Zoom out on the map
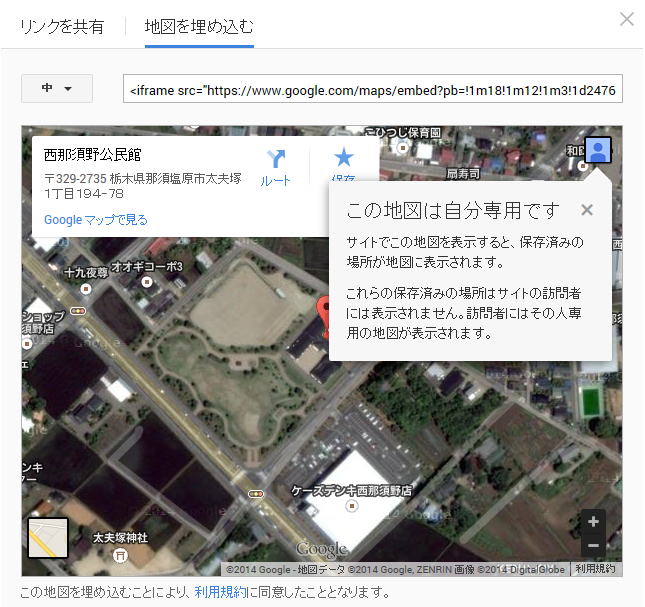 [x=593, y=546]
